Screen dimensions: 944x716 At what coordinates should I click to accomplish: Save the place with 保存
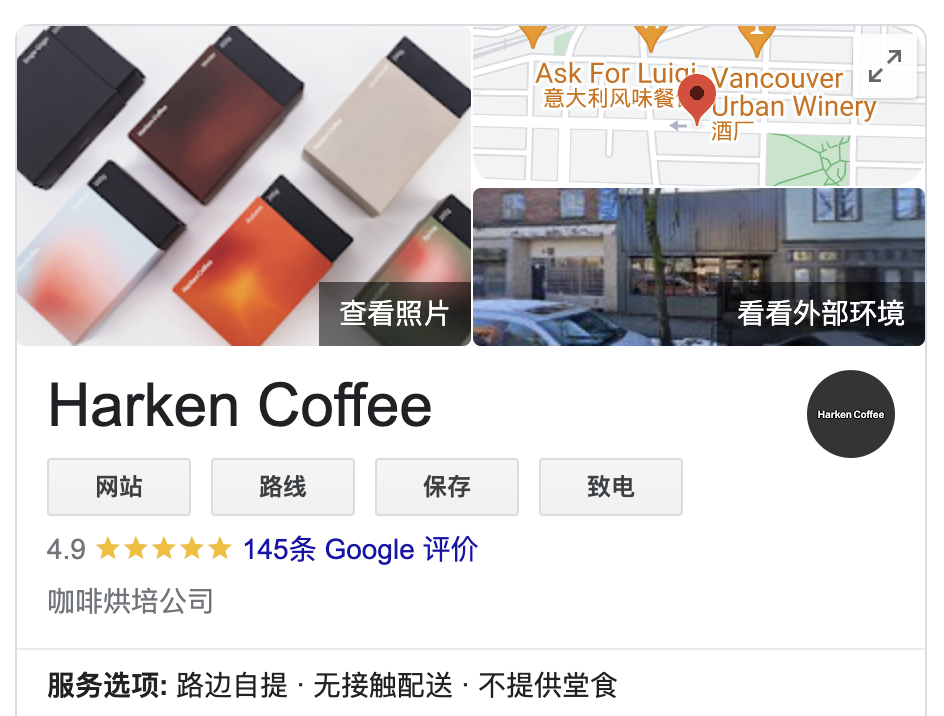coord(447,487)
